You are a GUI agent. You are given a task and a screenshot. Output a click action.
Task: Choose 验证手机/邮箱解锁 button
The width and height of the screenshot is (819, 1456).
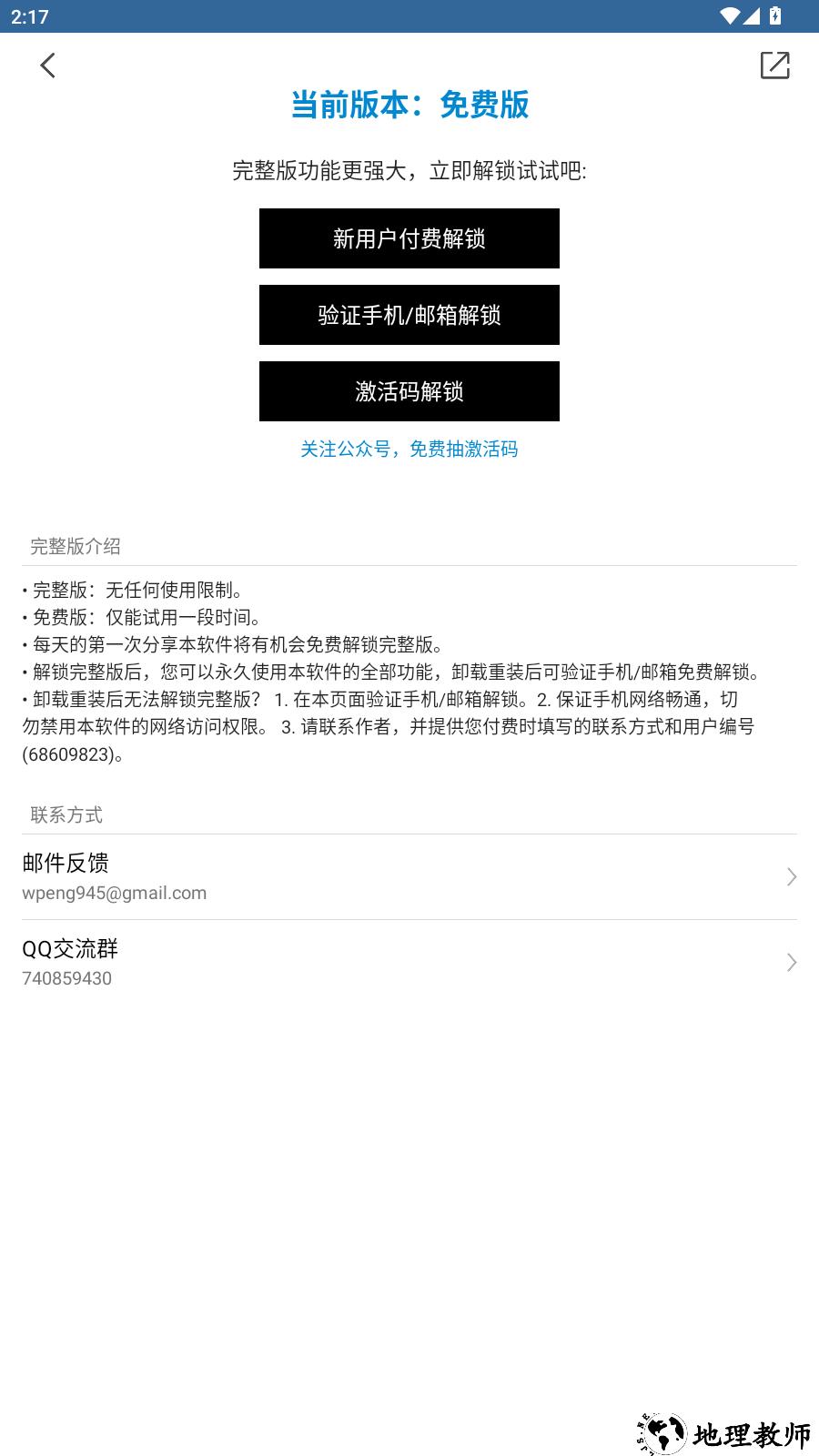[409, 315]
